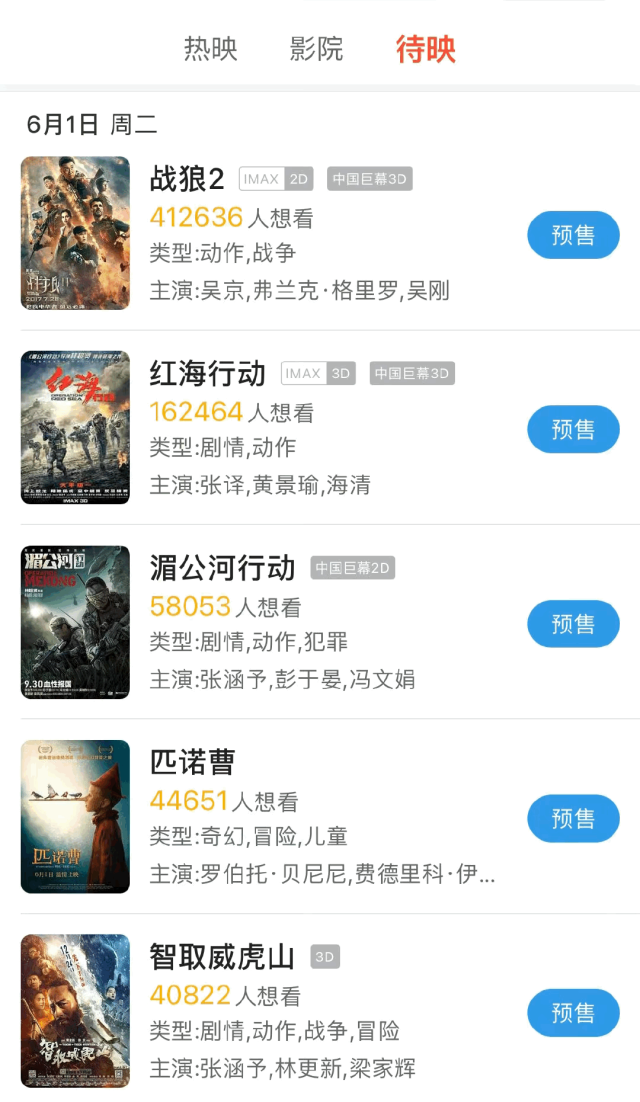Open 匹诺曹 movie details
Viewport: 640px width, 1102px height.
(x=192, y=762)
